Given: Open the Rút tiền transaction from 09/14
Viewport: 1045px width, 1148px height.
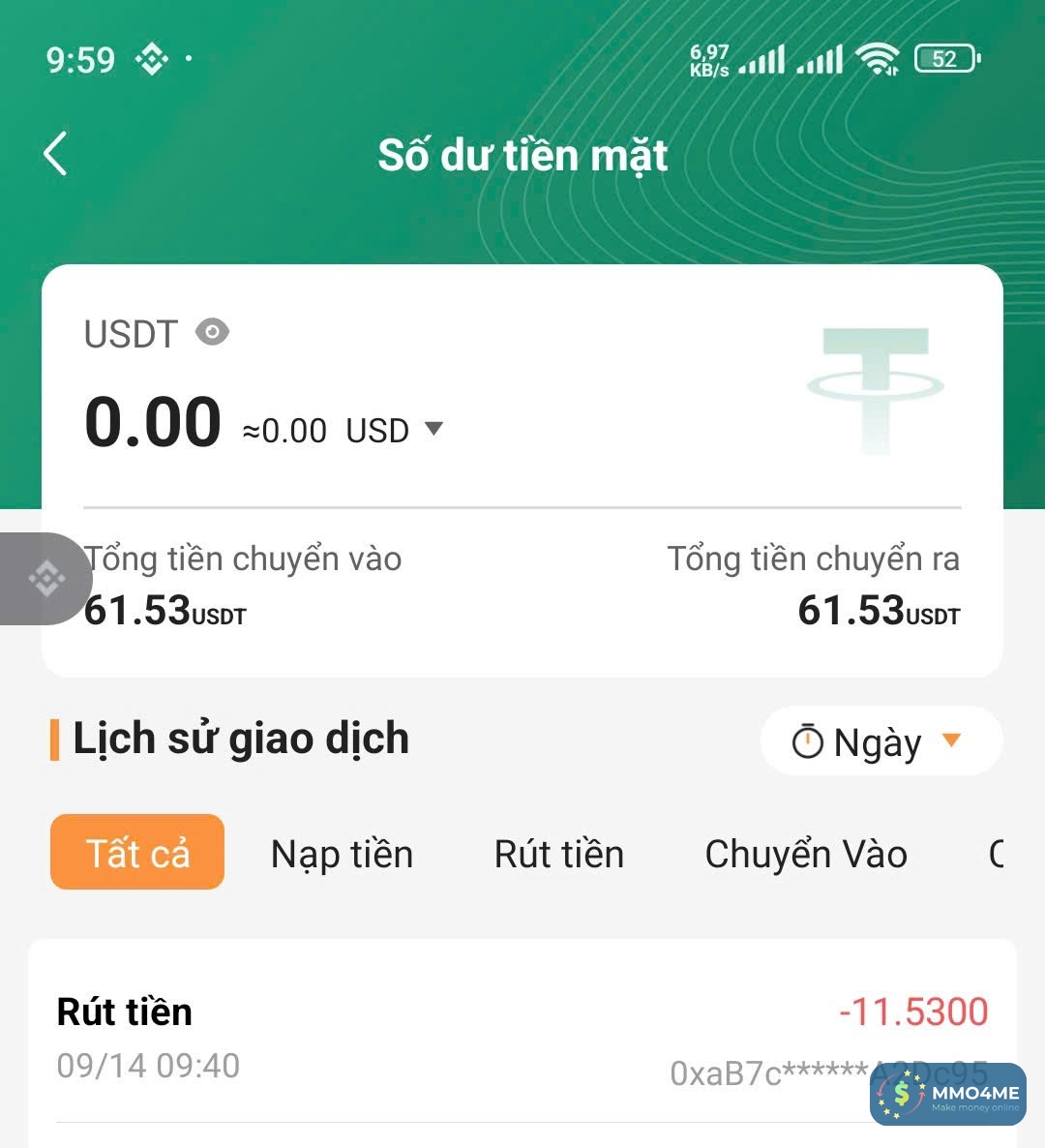Looking at the screenshot, I should click(x=522, y=1038).
